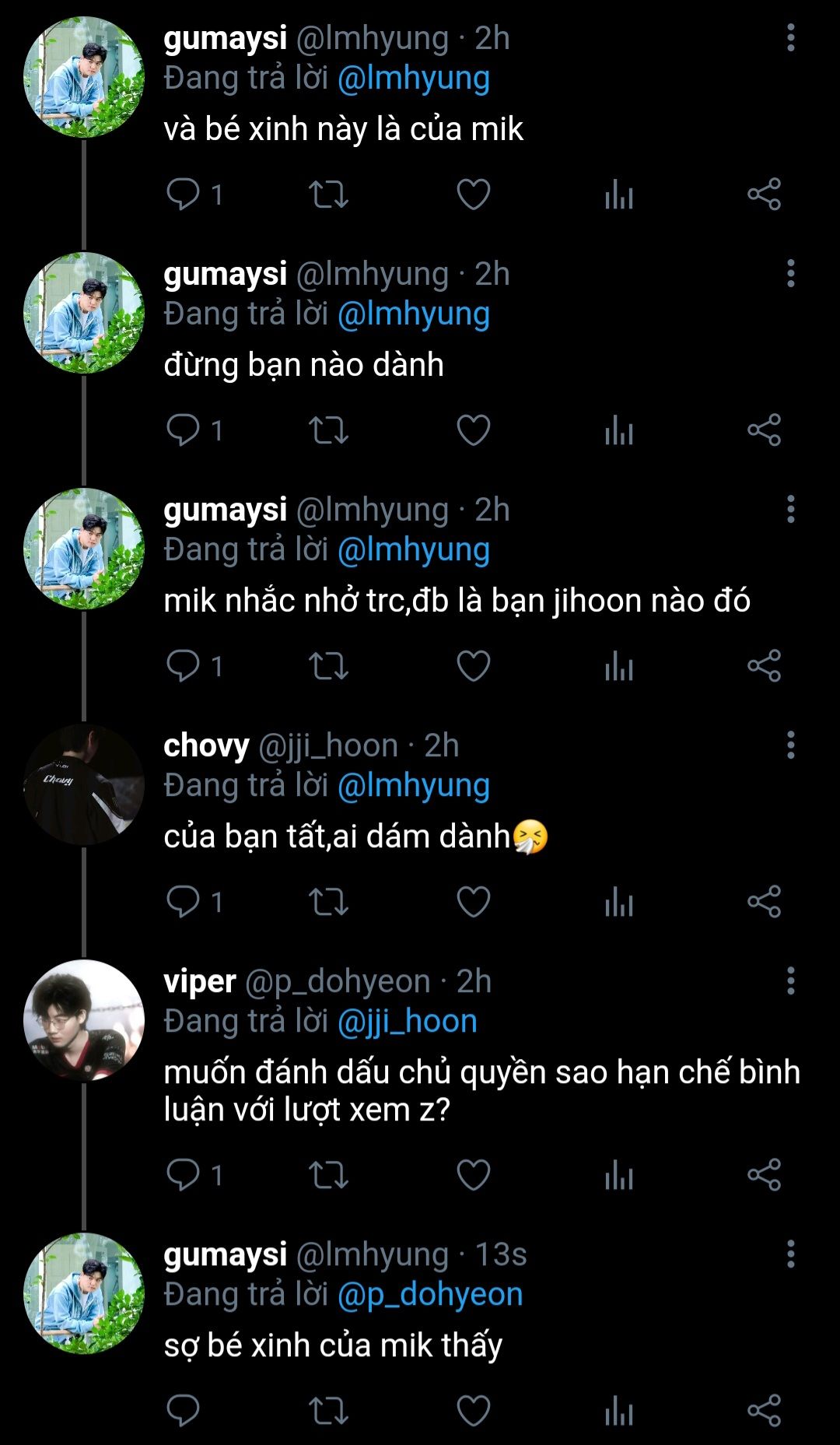Open the @lmhyung mention in chovy's reply
Image resolution: width=840 pixels, height=1445 pixels.
coord(413,785)
